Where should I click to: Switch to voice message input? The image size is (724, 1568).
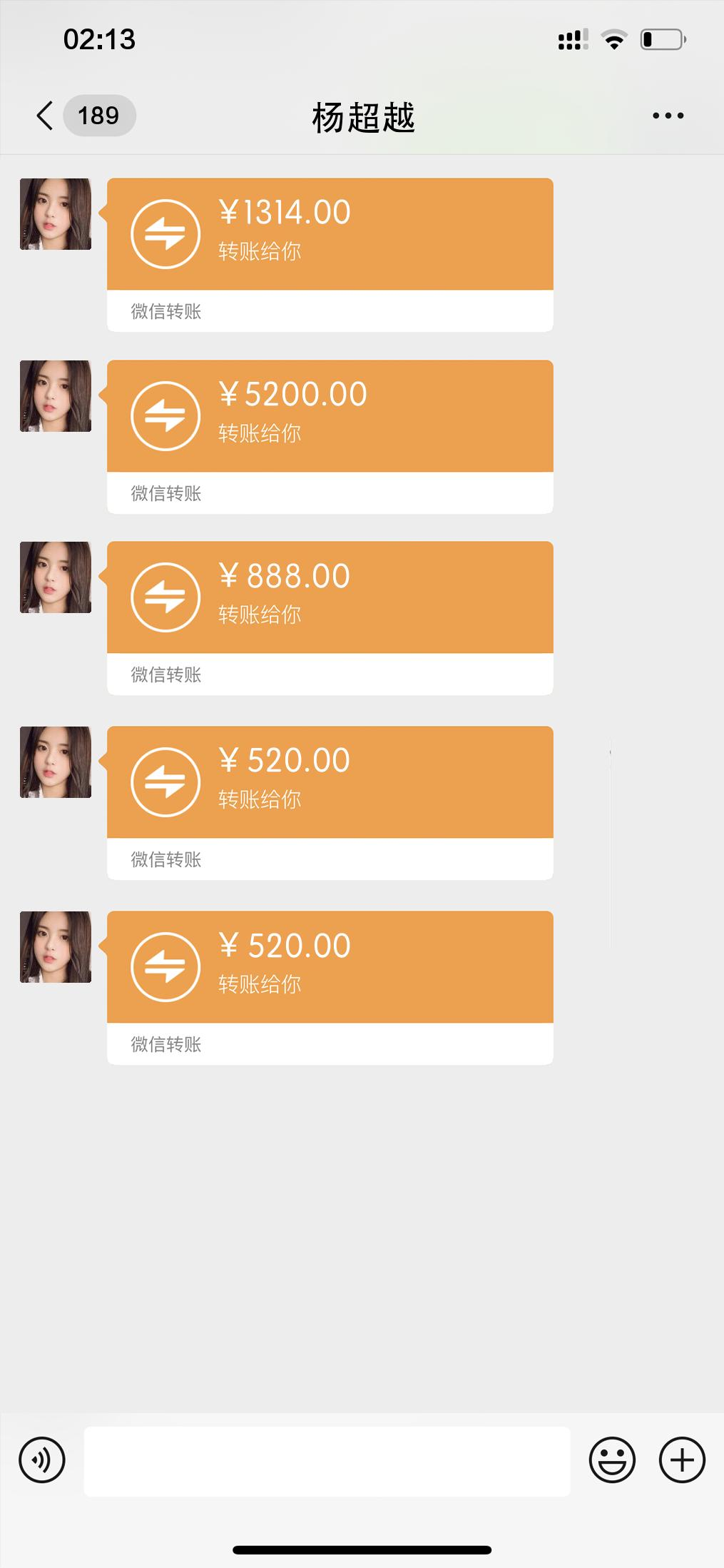42,1460
